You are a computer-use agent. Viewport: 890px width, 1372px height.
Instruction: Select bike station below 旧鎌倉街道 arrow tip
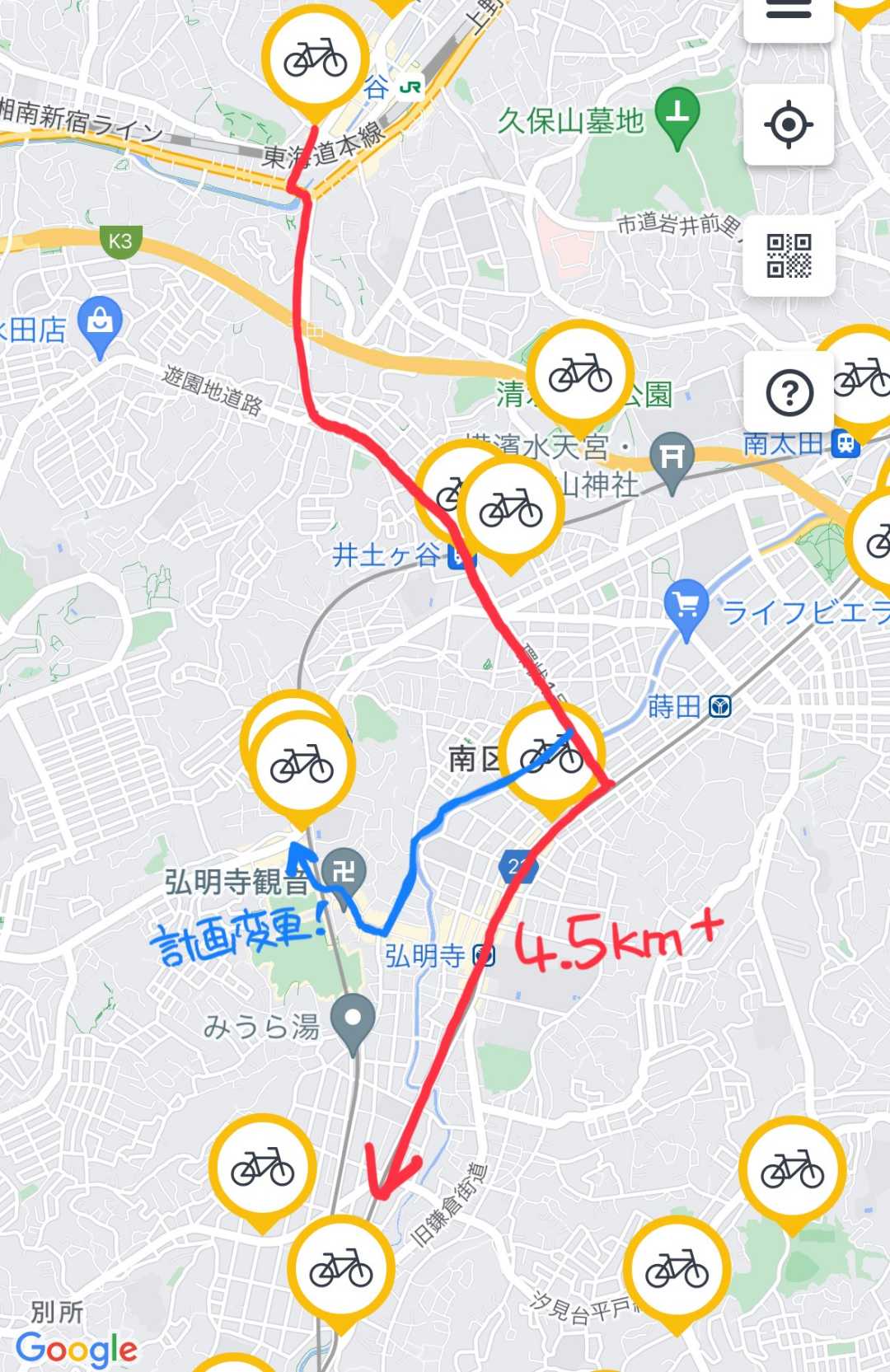click(x=340, y=1269)
